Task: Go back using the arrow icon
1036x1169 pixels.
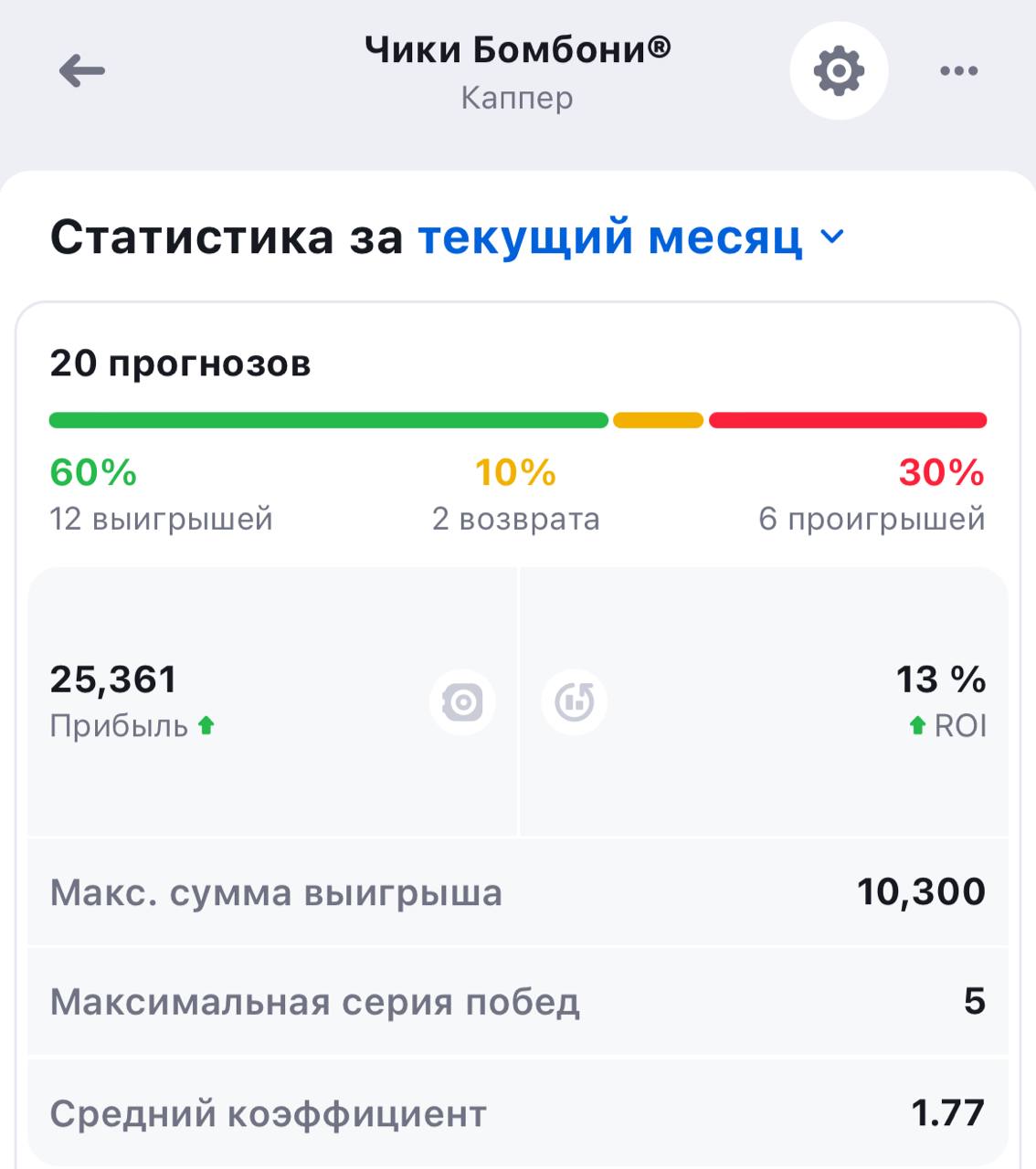Action: (x=82, y=70)
